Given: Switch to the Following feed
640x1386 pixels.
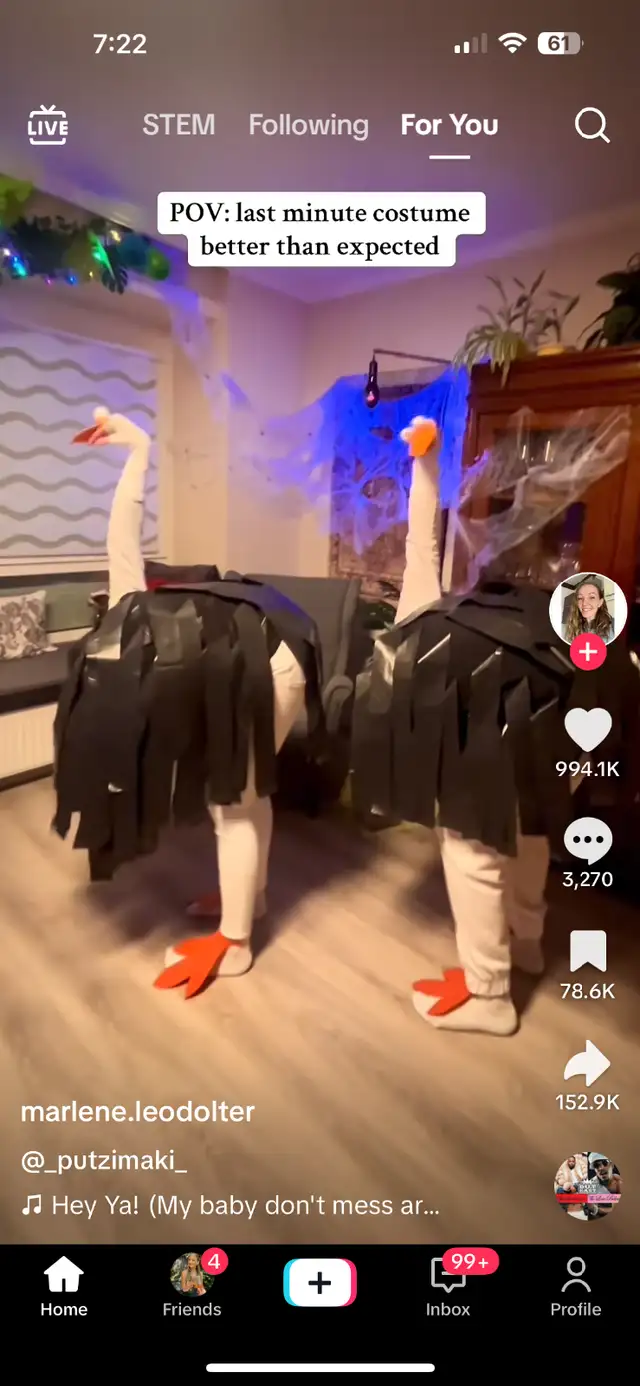Looking at the screenshot, I should (308, 125).
